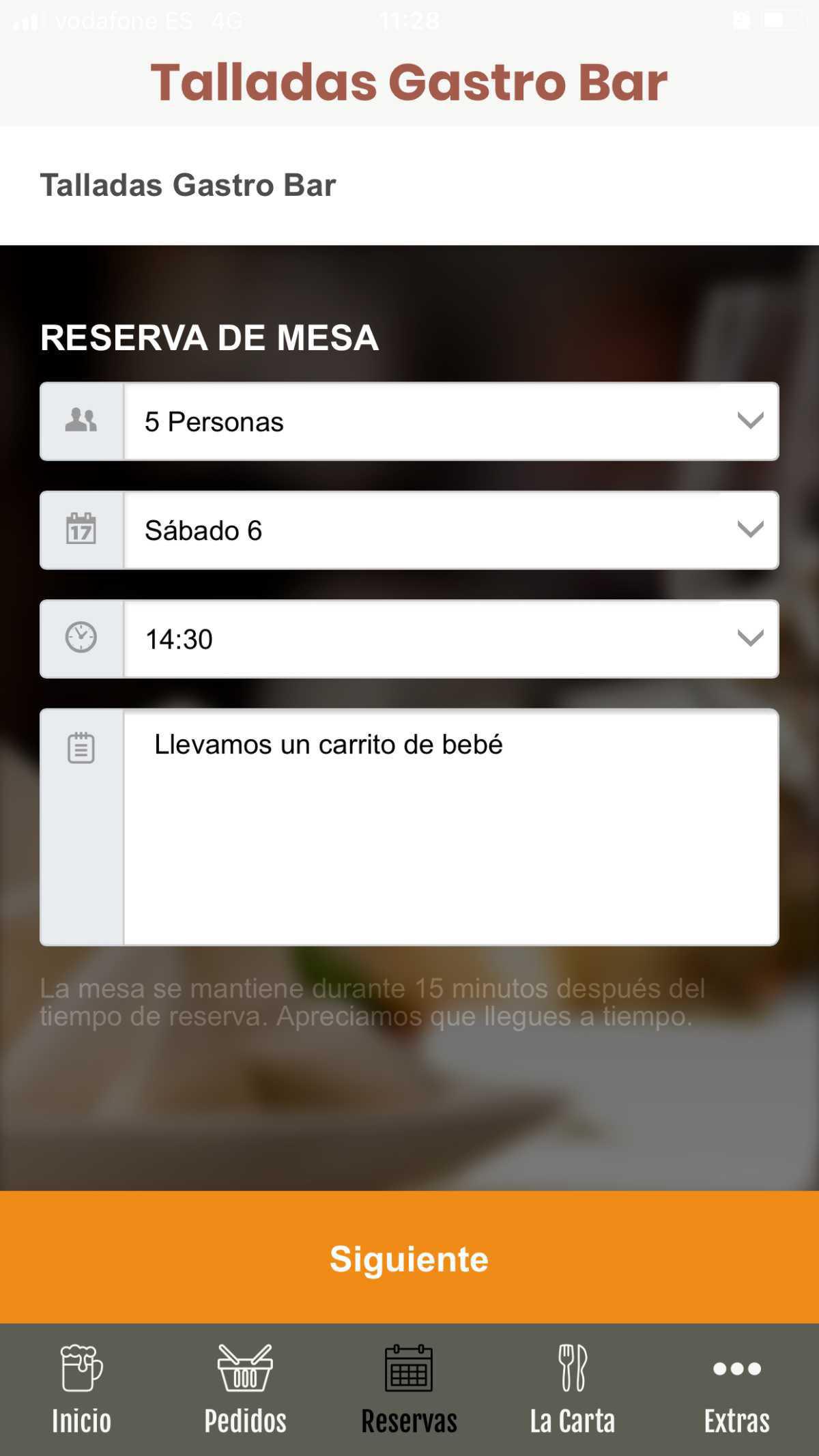Screen dimensions: 819x1456
Task: Switch to the La Carta tab
Action: pos(573,1421)
